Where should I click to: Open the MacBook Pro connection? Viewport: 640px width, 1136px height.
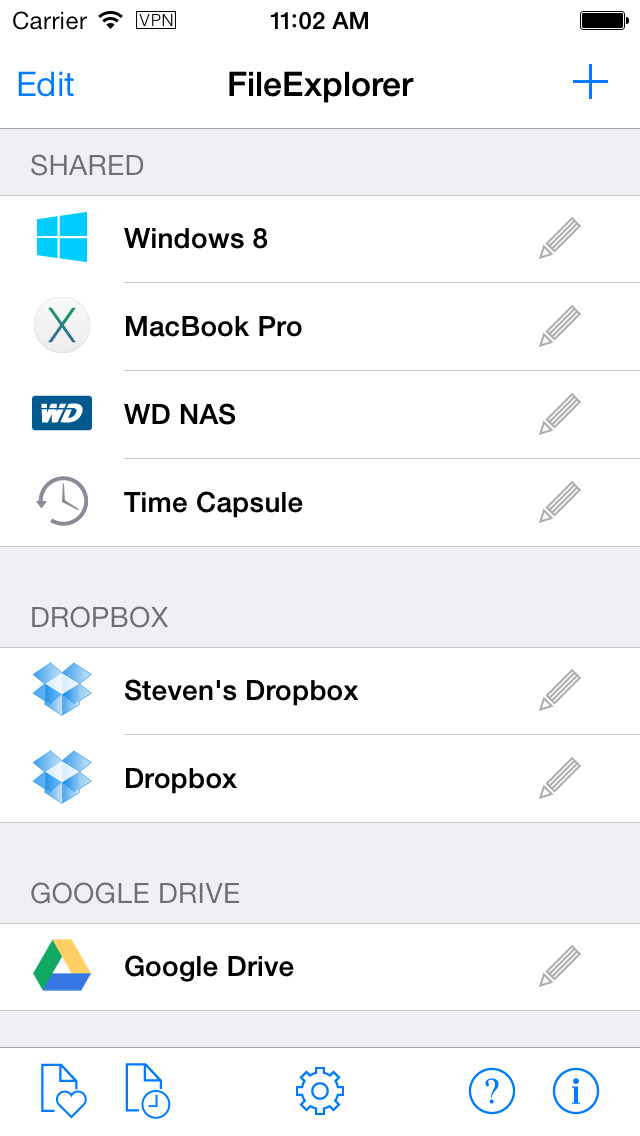point(320,327)
